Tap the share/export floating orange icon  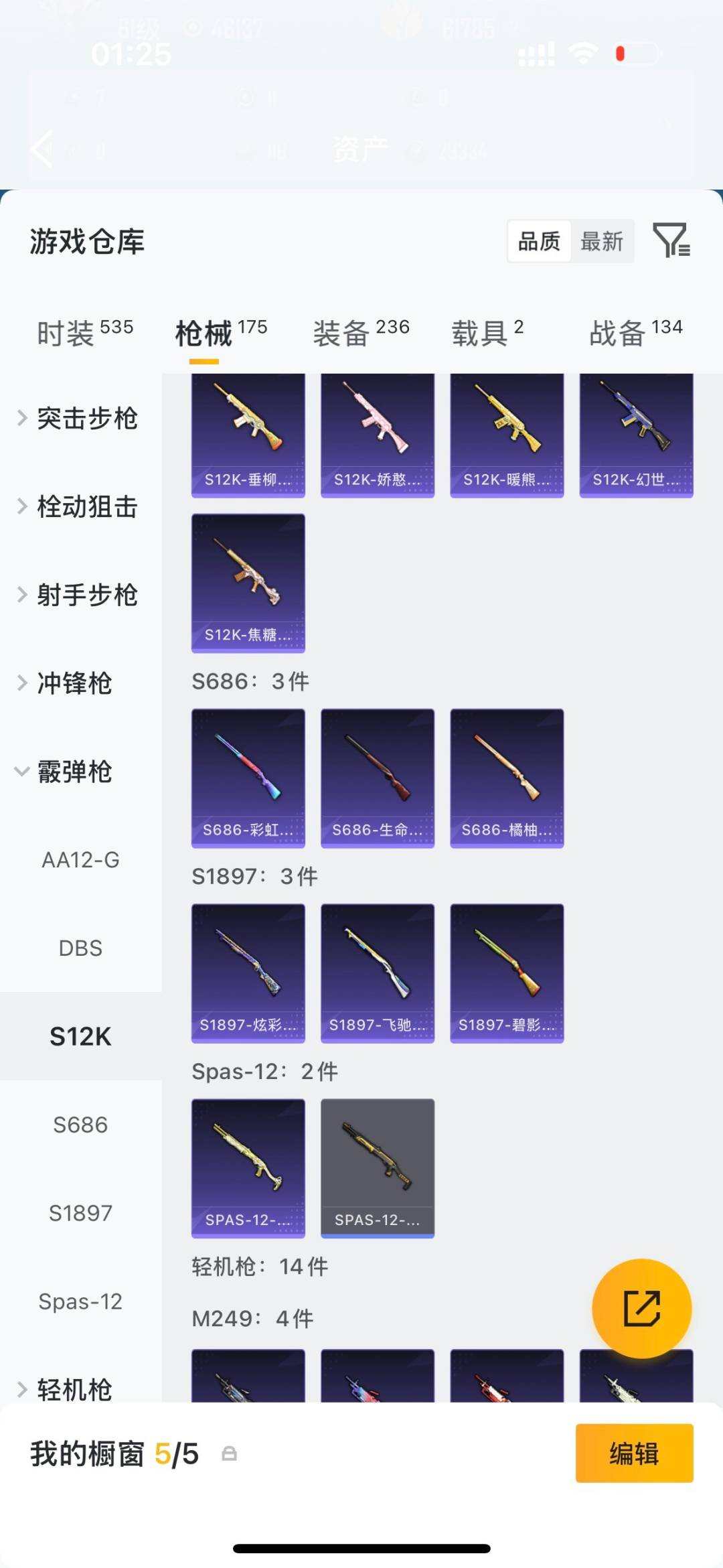(642, 1307)
